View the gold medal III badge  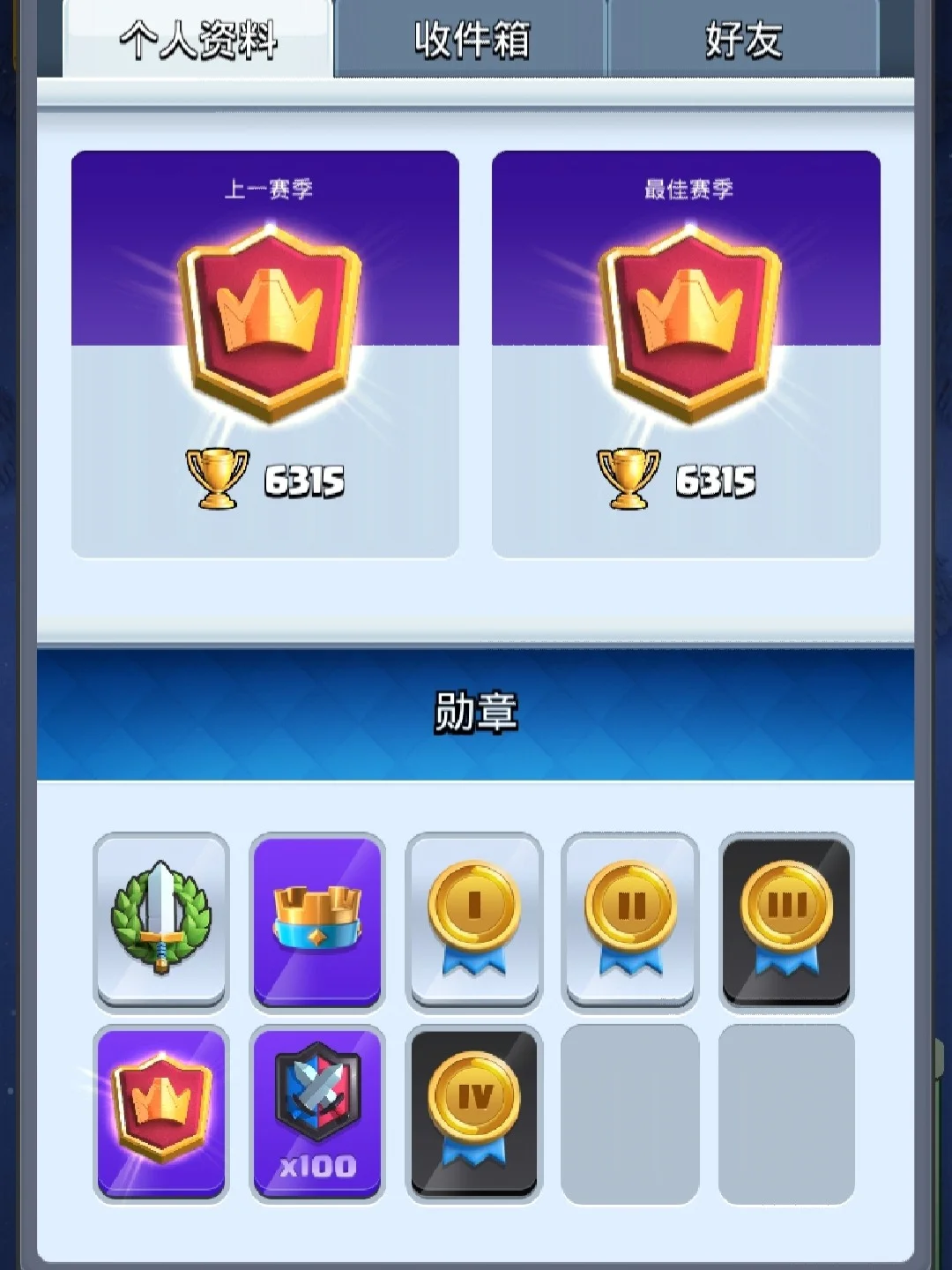[785, 919]
